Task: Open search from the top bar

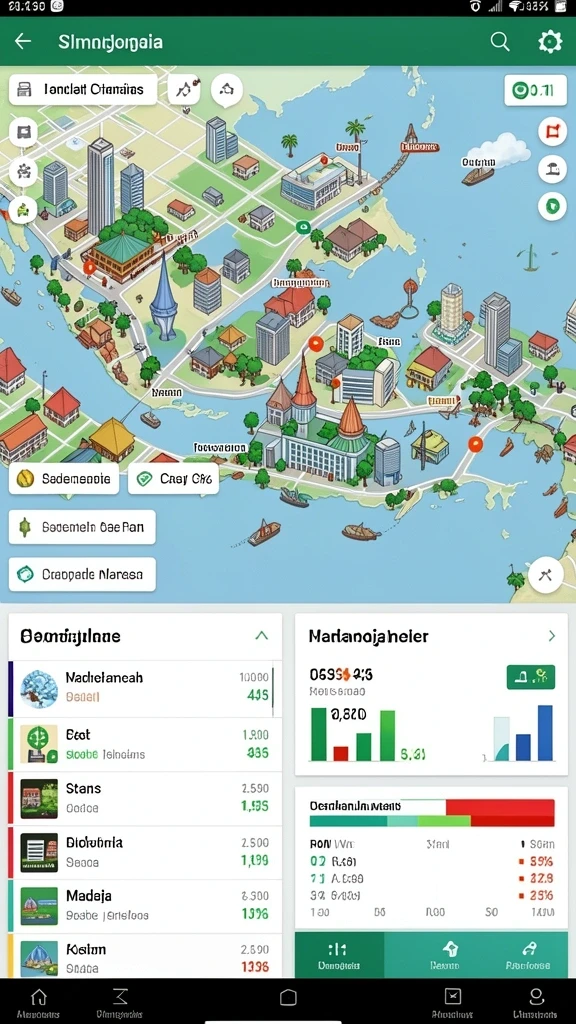Action: 500,42
